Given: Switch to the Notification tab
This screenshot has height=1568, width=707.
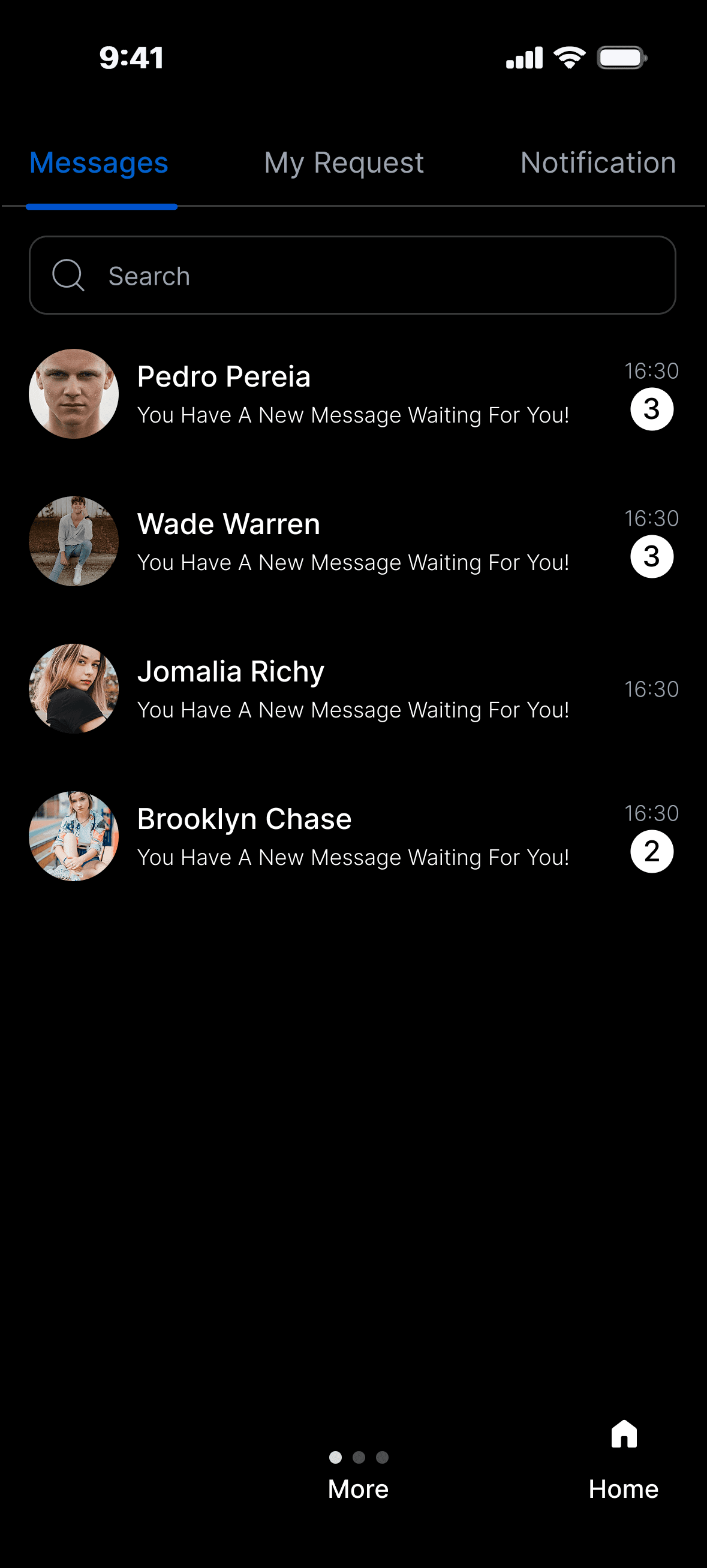Looking at the screenshot, I should coord(597,163).
